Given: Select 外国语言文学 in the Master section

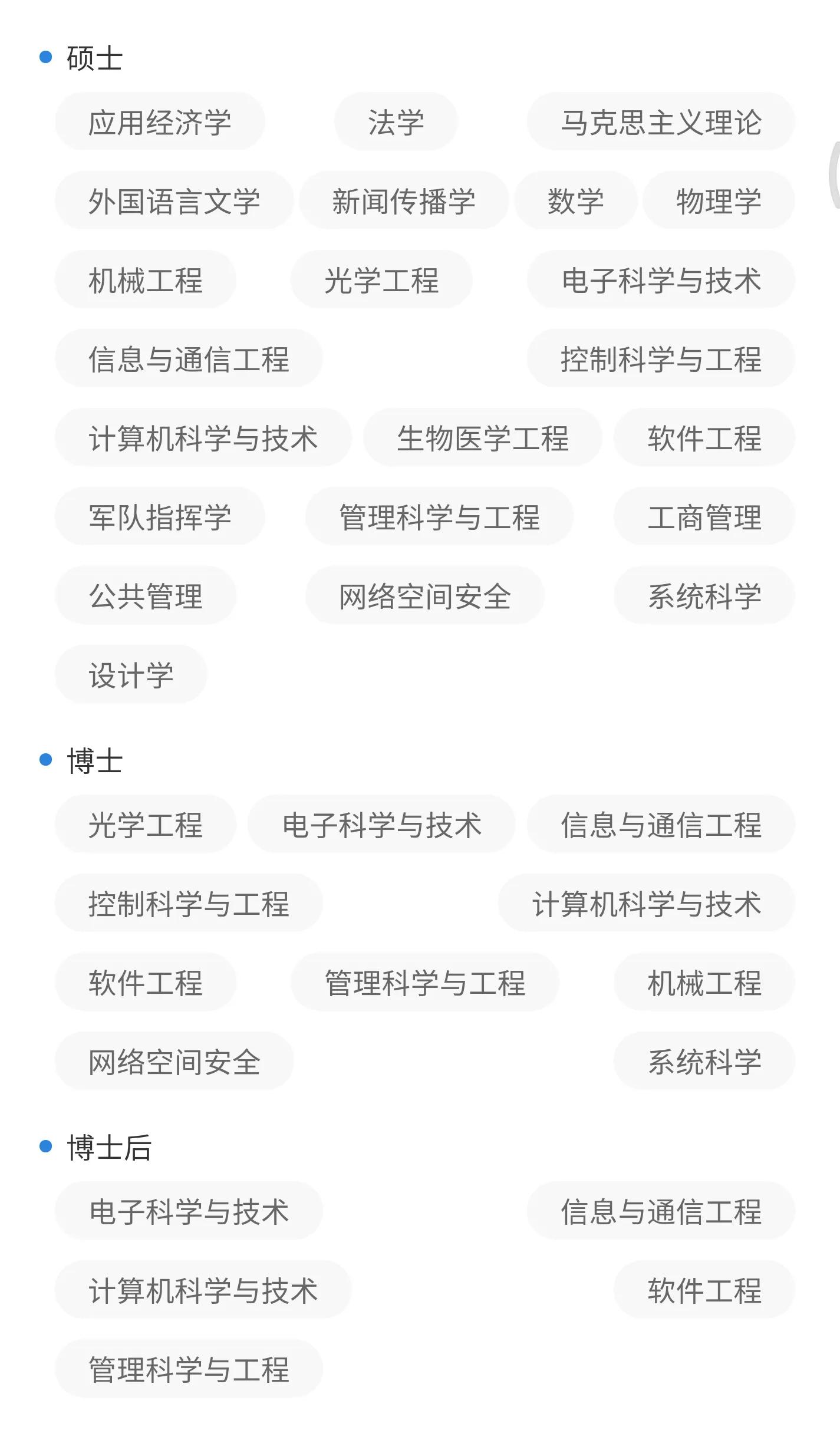Looking at the screenshot, I should [x=175, y=200].
